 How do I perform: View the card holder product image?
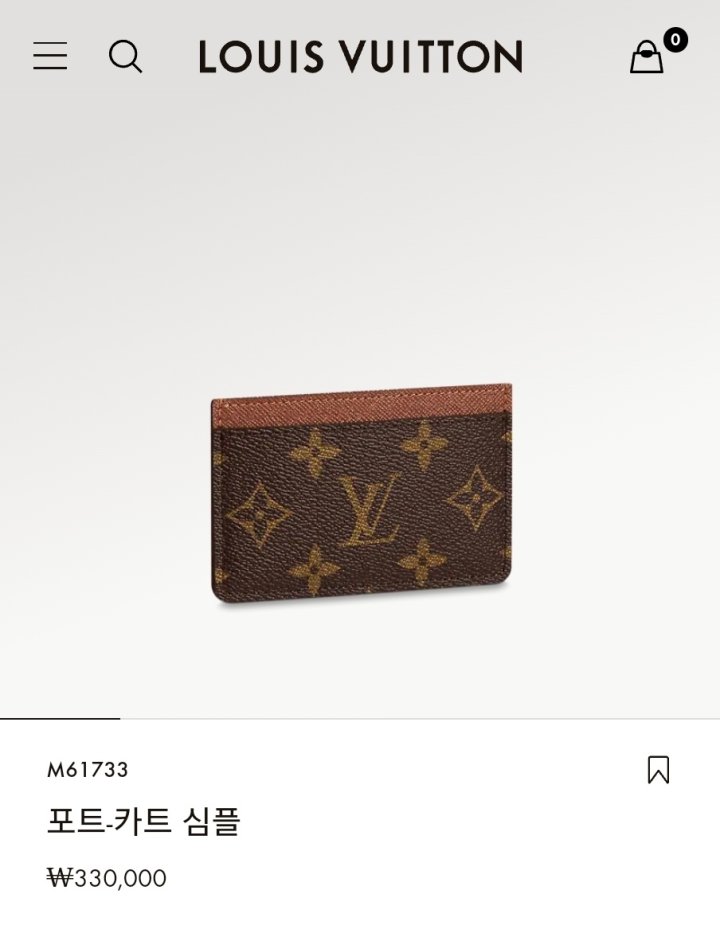click(x=361, y=493)
